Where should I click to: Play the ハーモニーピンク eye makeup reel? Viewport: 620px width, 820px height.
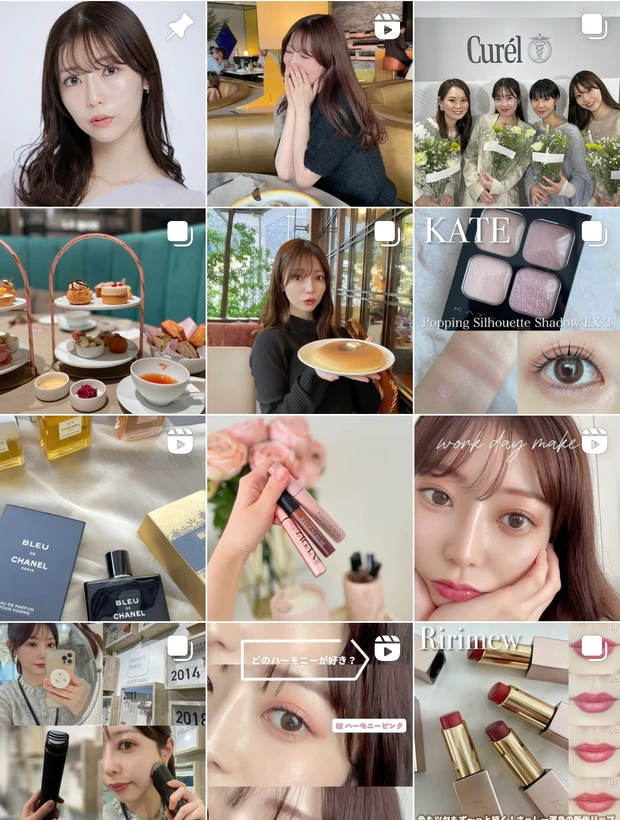tap(309, 720)
